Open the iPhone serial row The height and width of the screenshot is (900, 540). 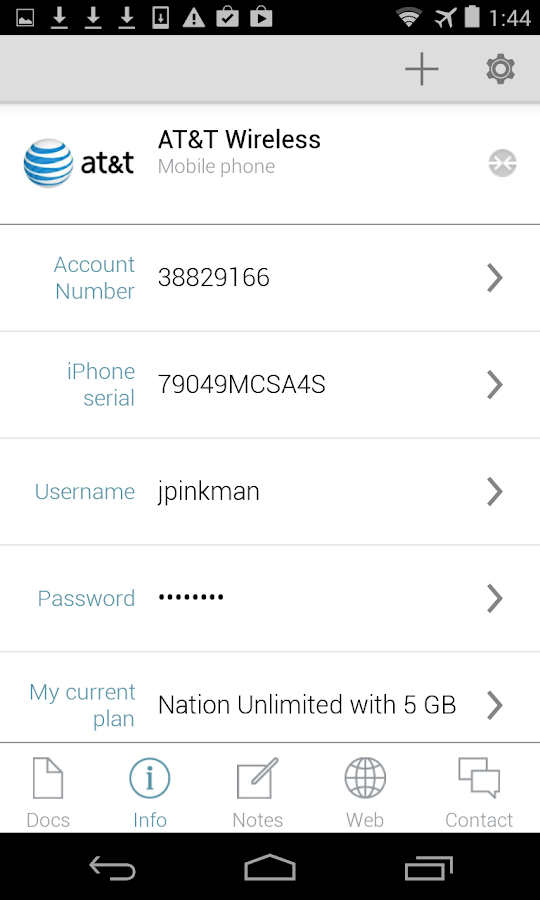coord(270,385)
